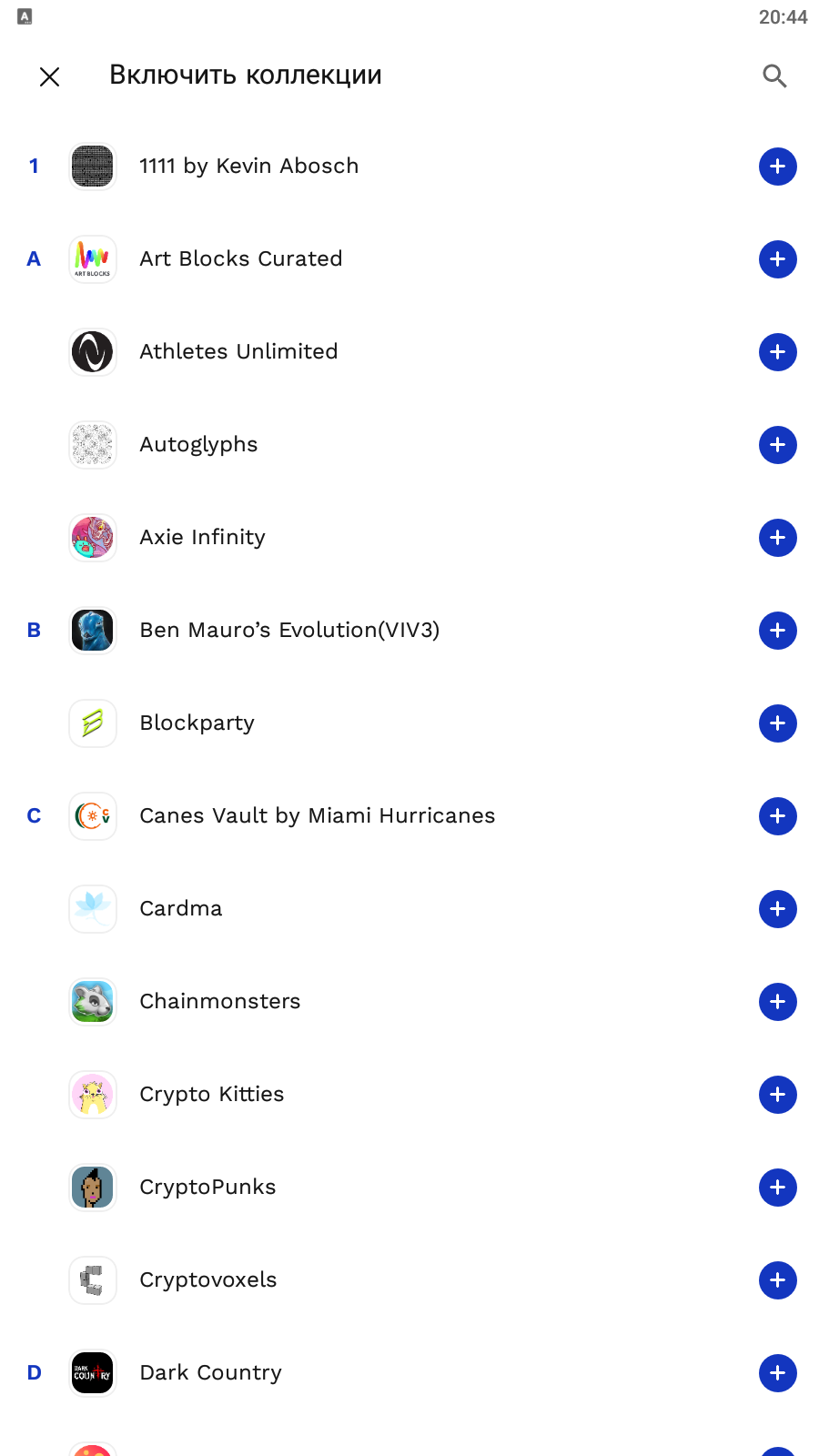The image size is (819, 1456).
Task: Add the Cryptovoxels collection
Action: 777,1280
